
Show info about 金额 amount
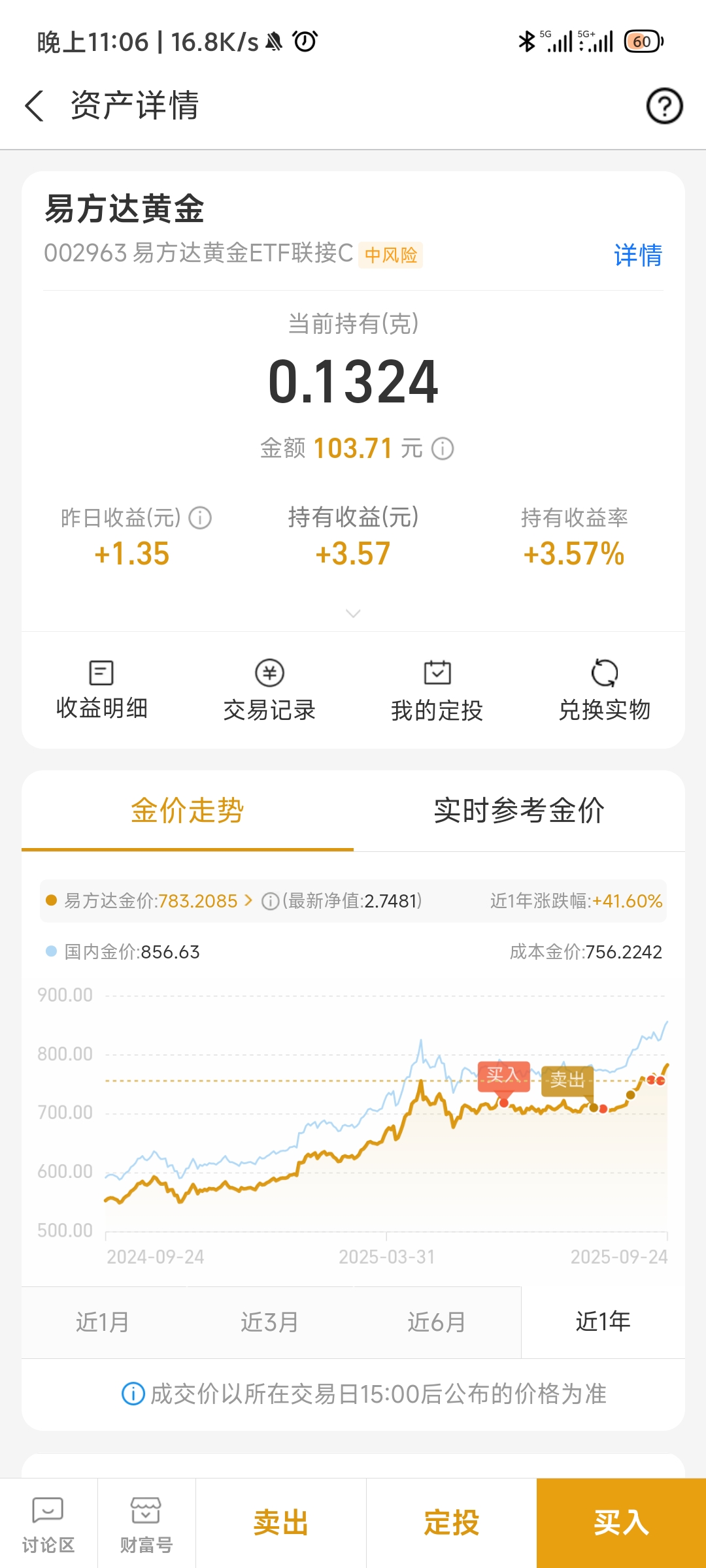[x=443, y=449]
